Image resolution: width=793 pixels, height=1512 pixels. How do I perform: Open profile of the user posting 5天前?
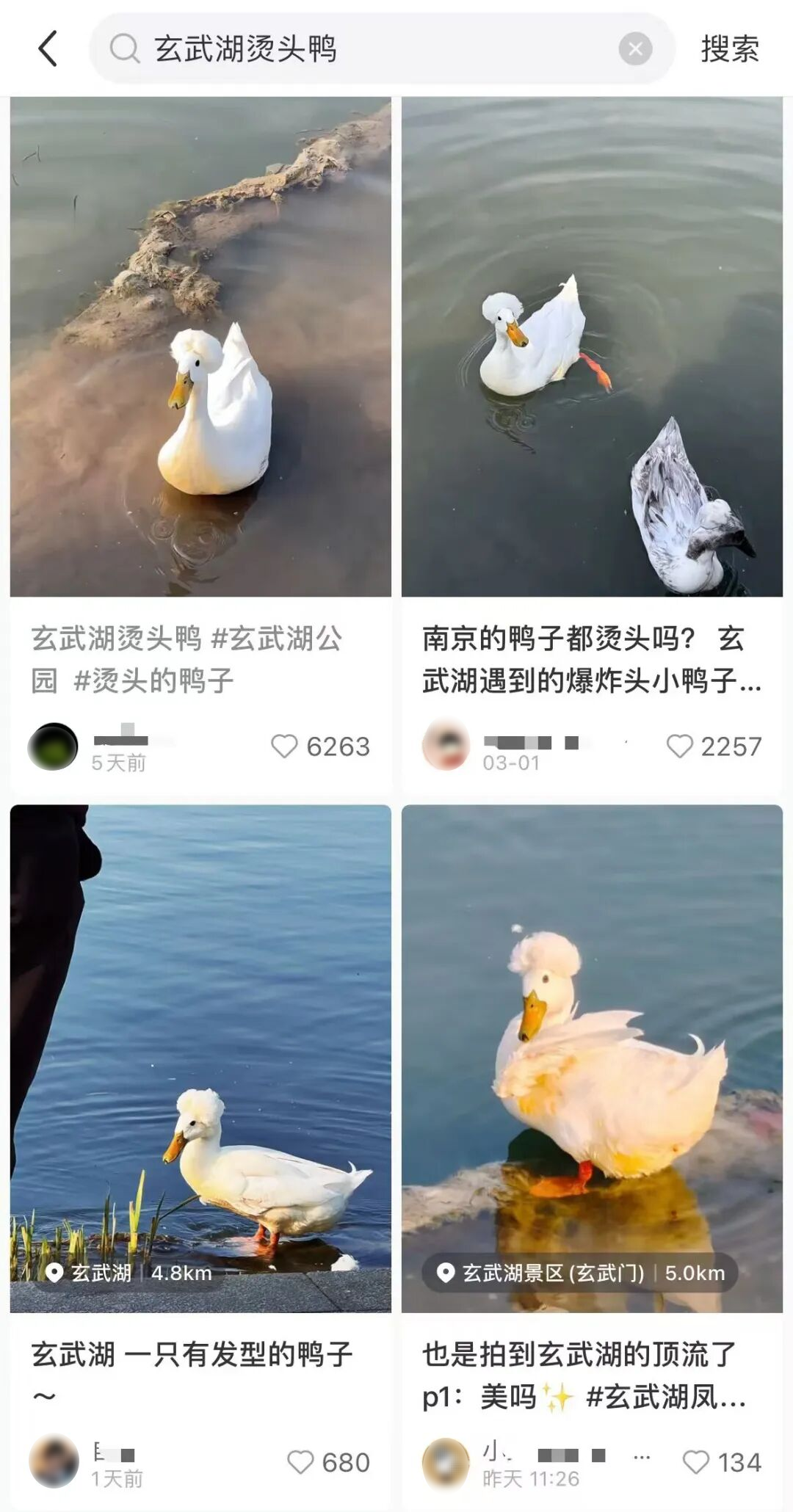(x=53, y=746)
